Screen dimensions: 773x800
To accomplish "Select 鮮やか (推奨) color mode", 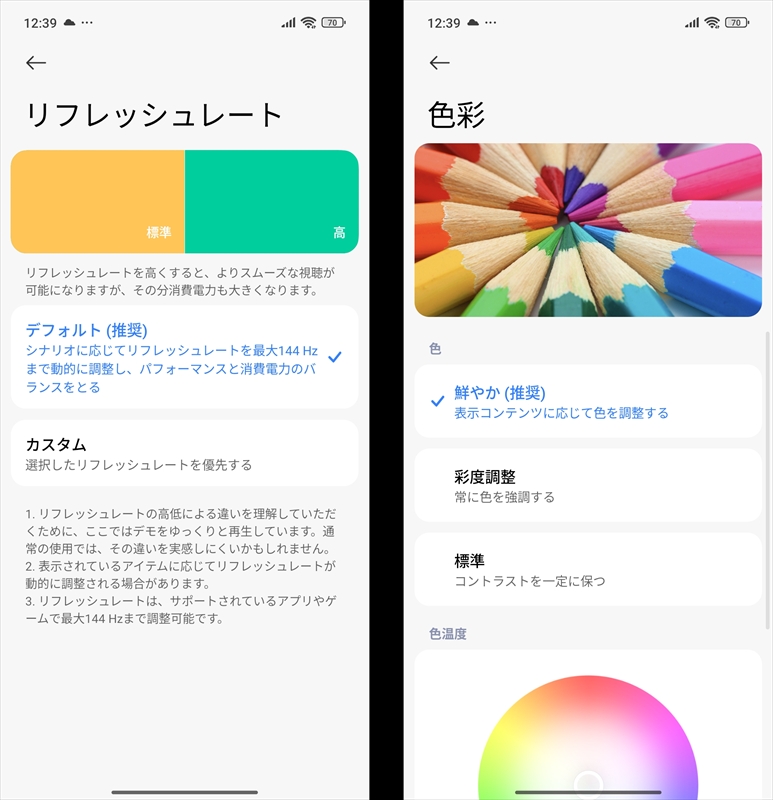I will coord(588,401).
